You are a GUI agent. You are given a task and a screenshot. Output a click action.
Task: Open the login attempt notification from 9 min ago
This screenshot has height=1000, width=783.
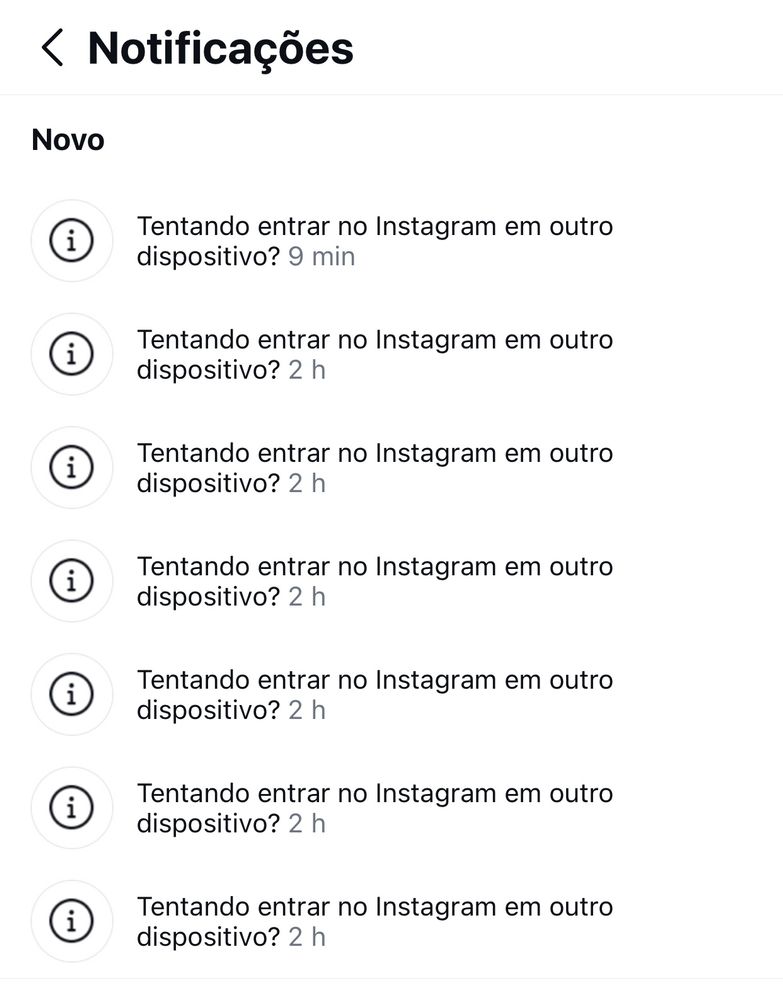(x=374, y=241)
